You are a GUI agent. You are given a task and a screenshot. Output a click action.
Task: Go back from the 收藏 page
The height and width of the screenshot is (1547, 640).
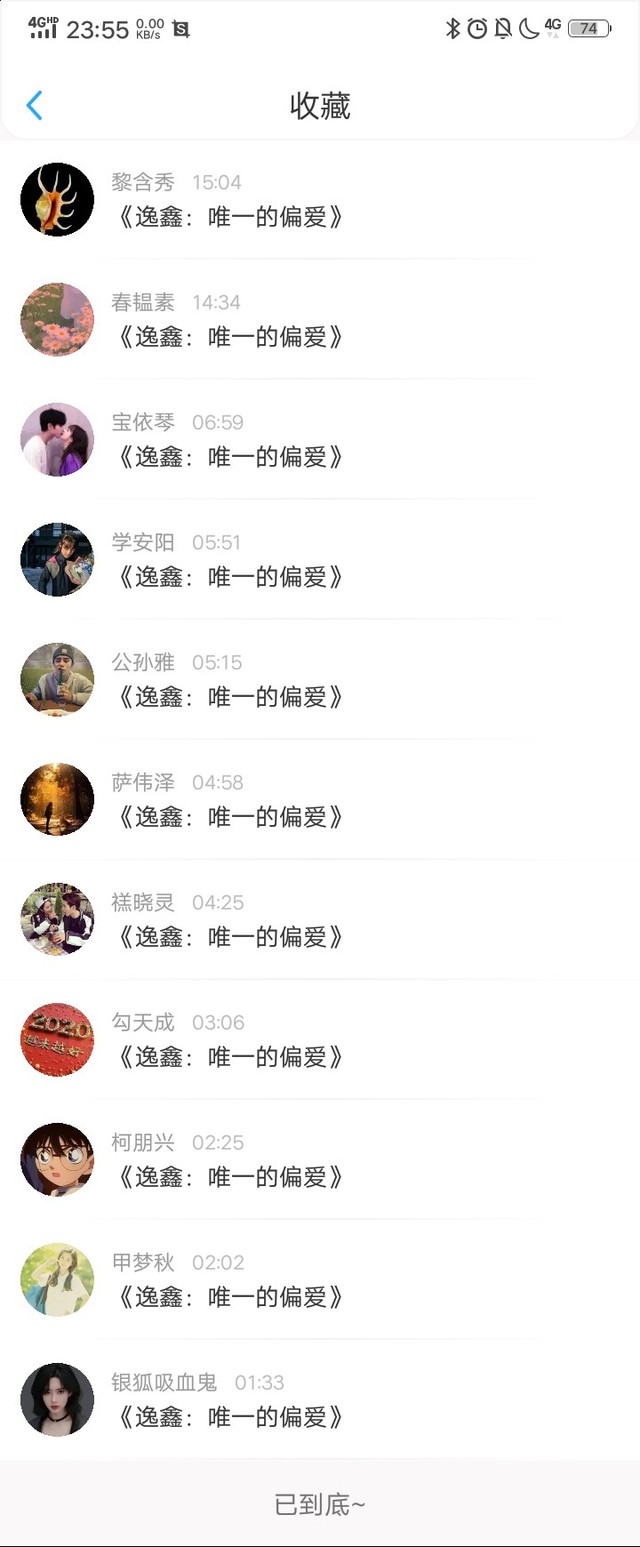(x=34, y=105)
